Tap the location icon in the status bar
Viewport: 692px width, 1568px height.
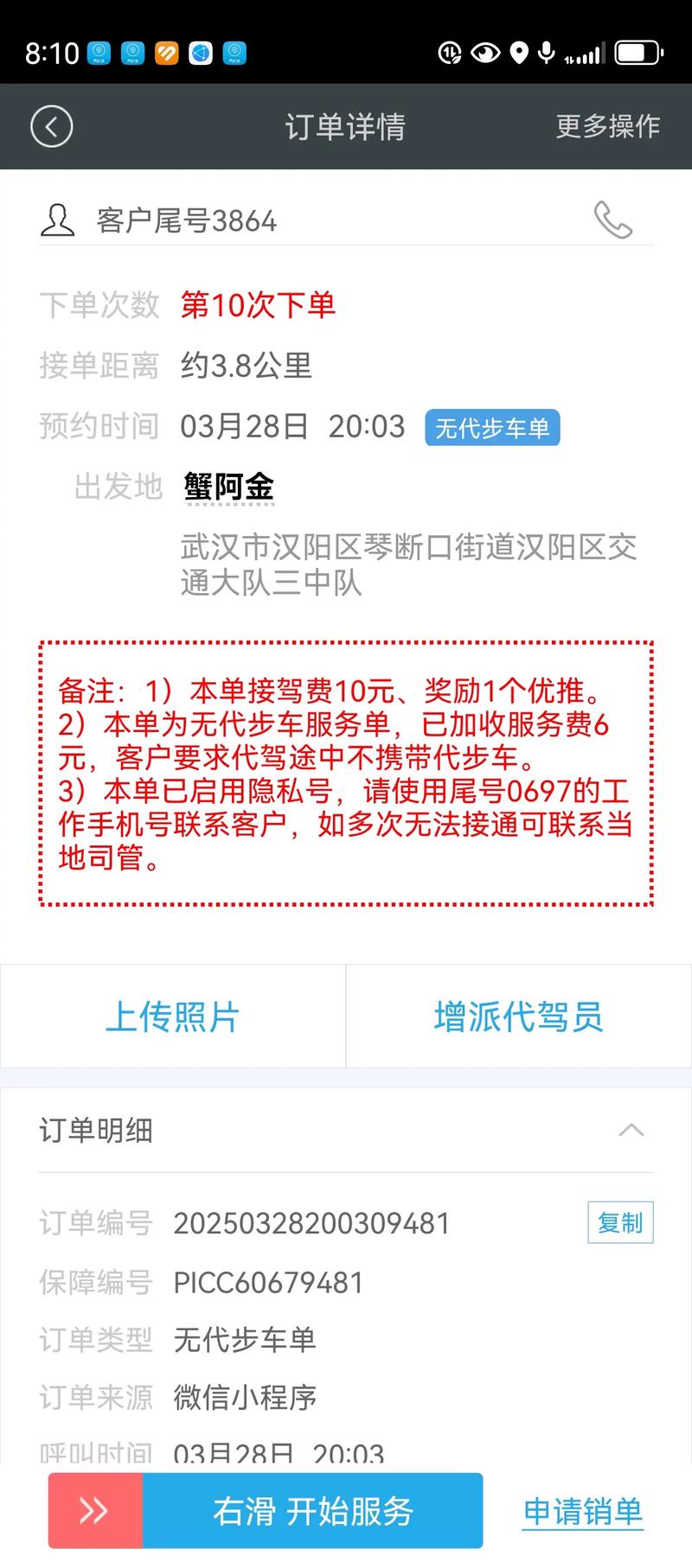coord(518,53)
